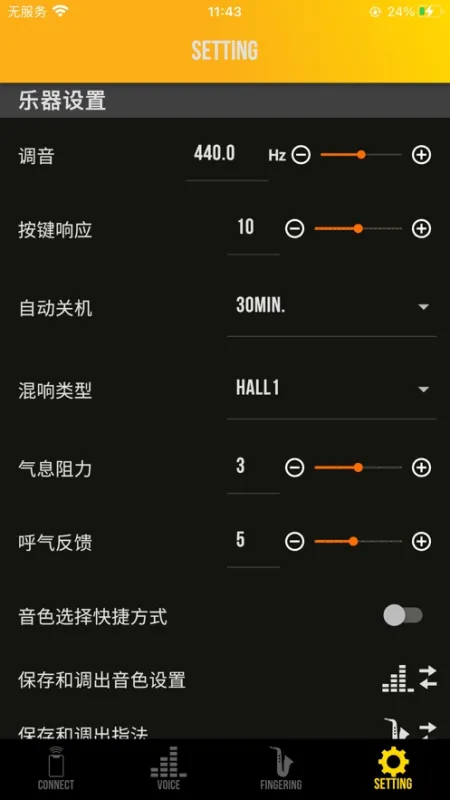The image size is (450, 800).
Task: Enable the 音色选择快捷方式 switch
Action: coord(403,615)
